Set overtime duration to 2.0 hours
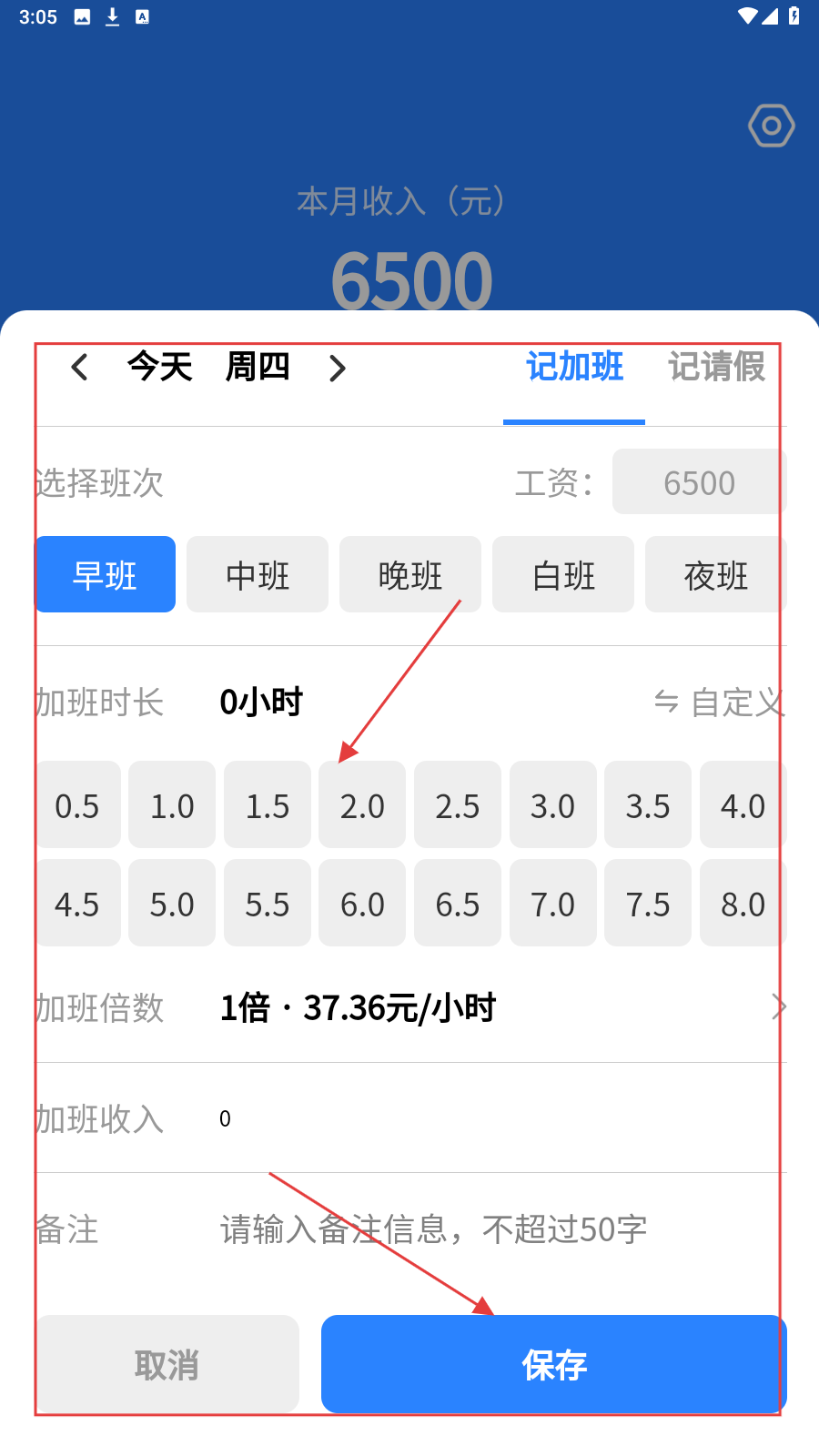The width and height of the screenshot is (819, 1456). (362, 805)
